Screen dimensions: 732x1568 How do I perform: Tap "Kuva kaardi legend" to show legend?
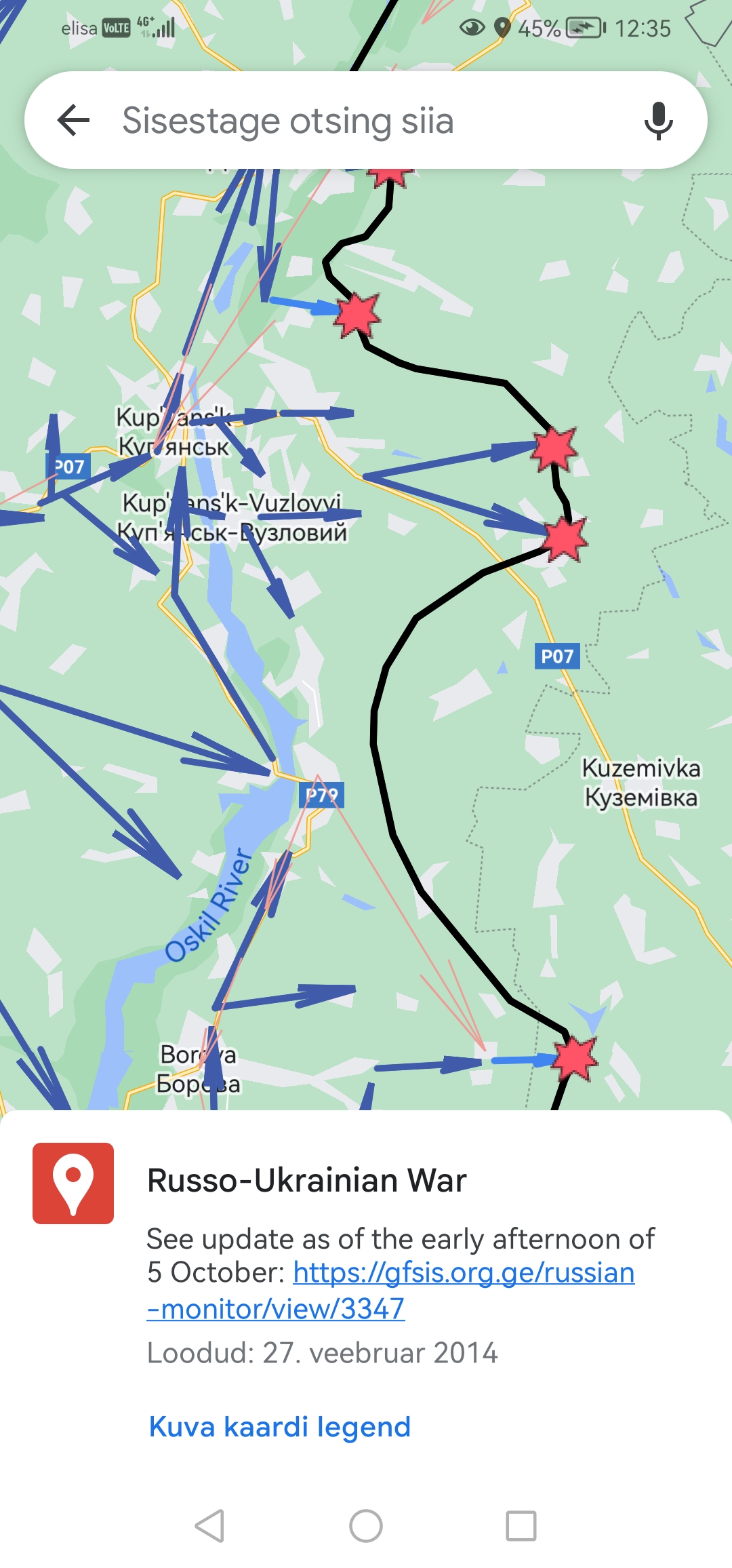[x=279, y=1427]
